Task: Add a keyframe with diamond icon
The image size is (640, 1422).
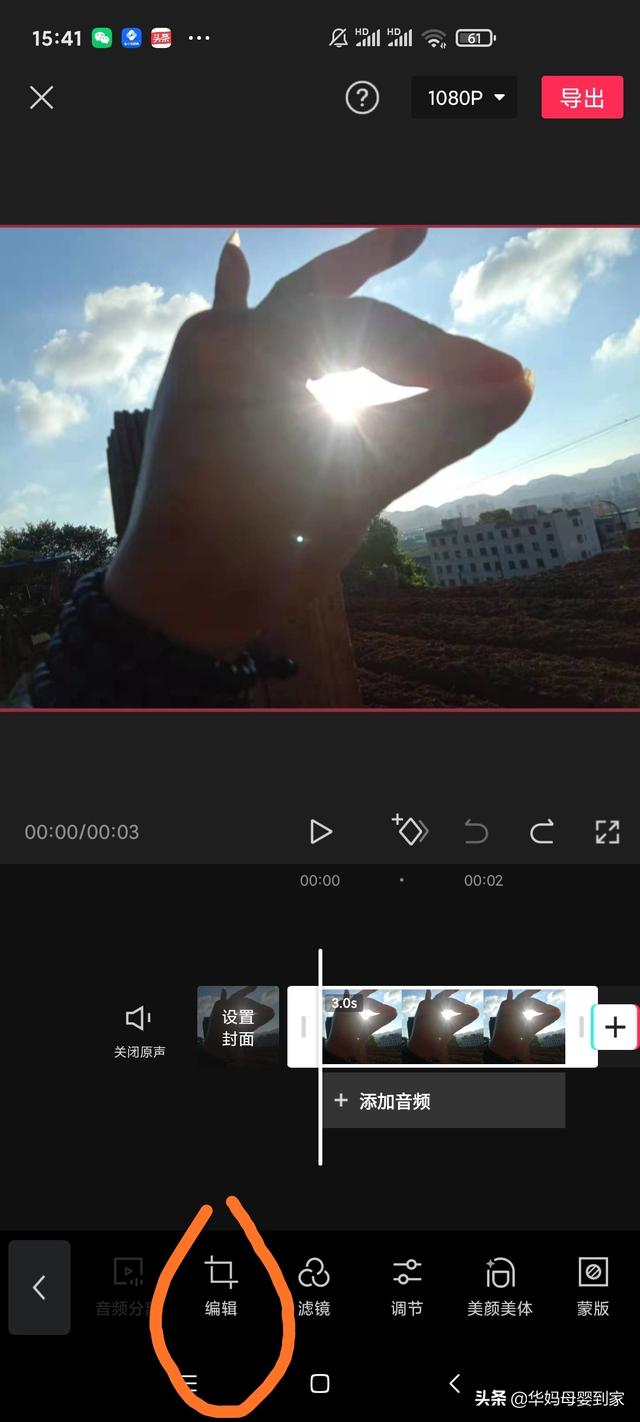Action: tap(410, 830)
